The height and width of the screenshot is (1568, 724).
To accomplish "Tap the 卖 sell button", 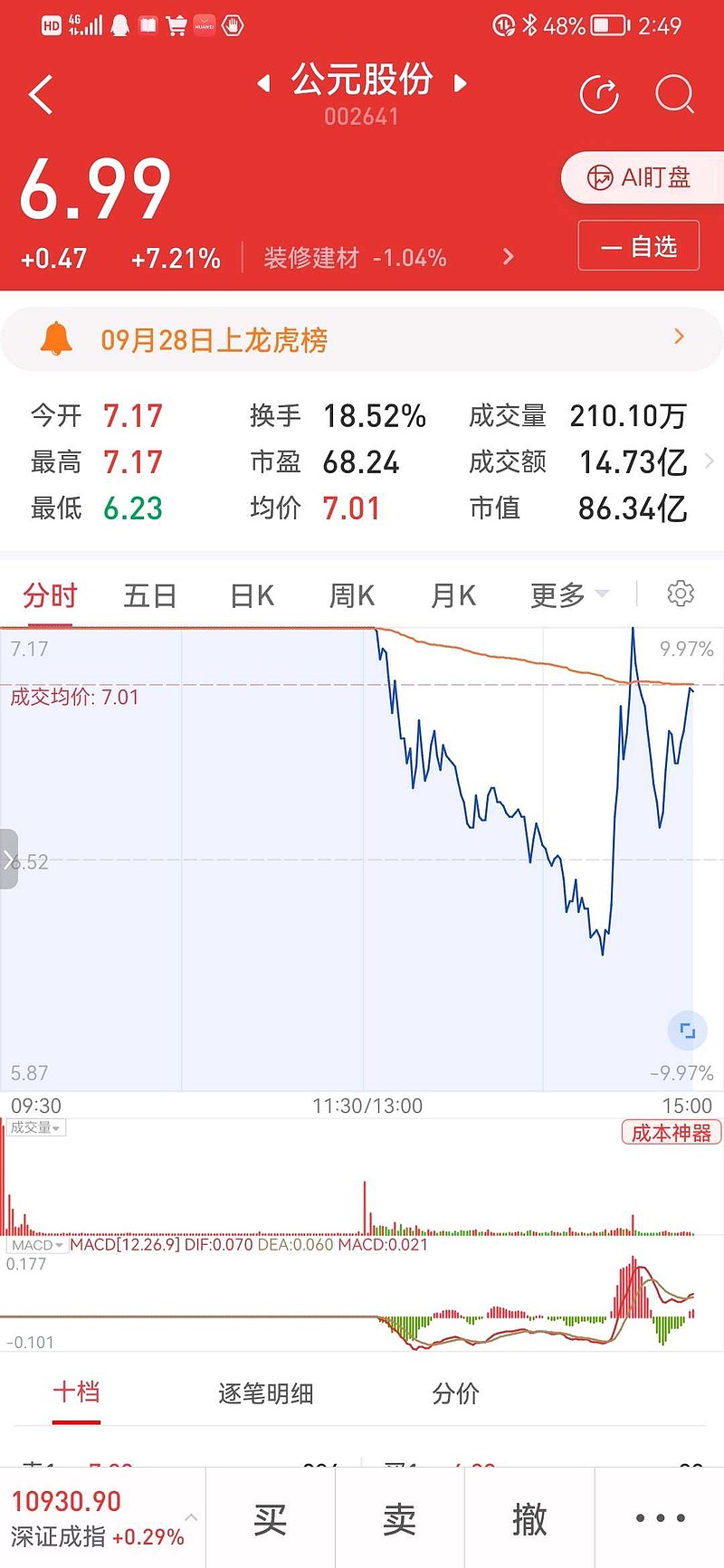I will pyautogui.click(x=399, y=1518).
